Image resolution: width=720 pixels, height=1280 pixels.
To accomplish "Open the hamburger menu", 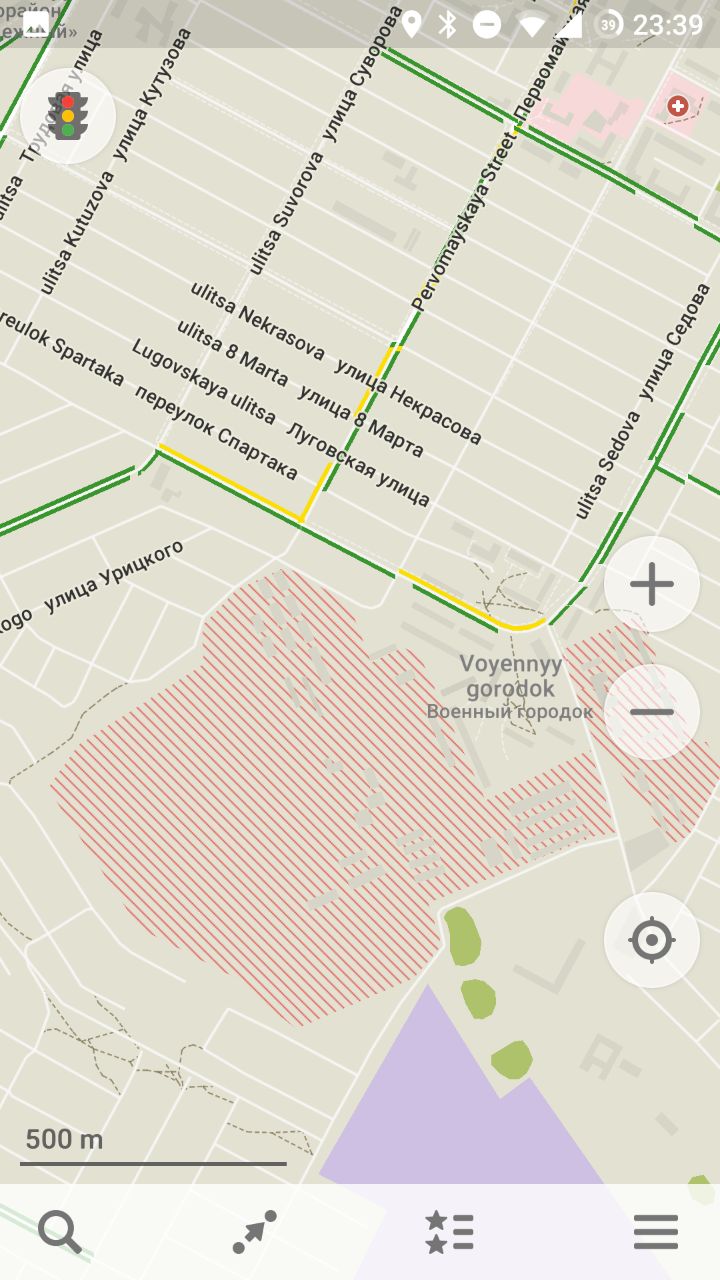I will (x=656, y=1232).
